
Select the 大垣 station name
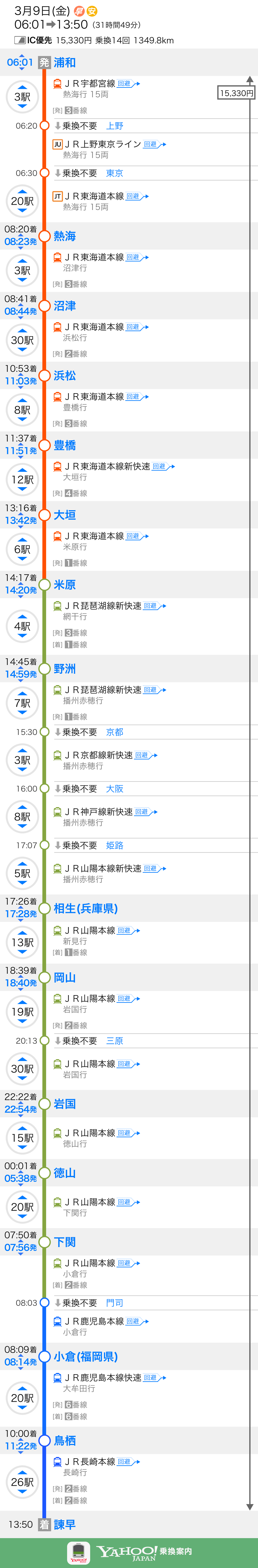pyautogui.click(x=65, y=515)
